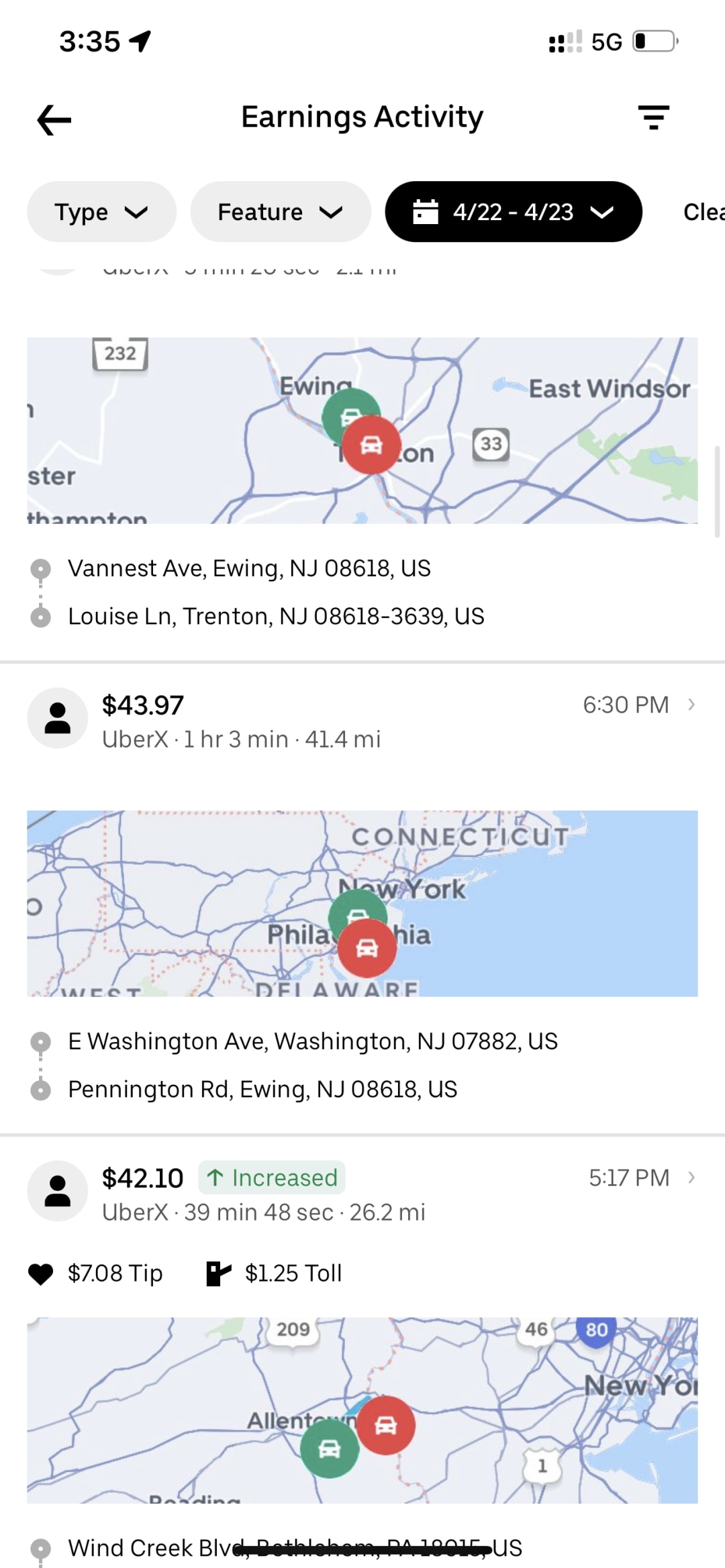725x1568 pixels.
Task: Open the filter icon in header
Action: (x=654, y=117)
